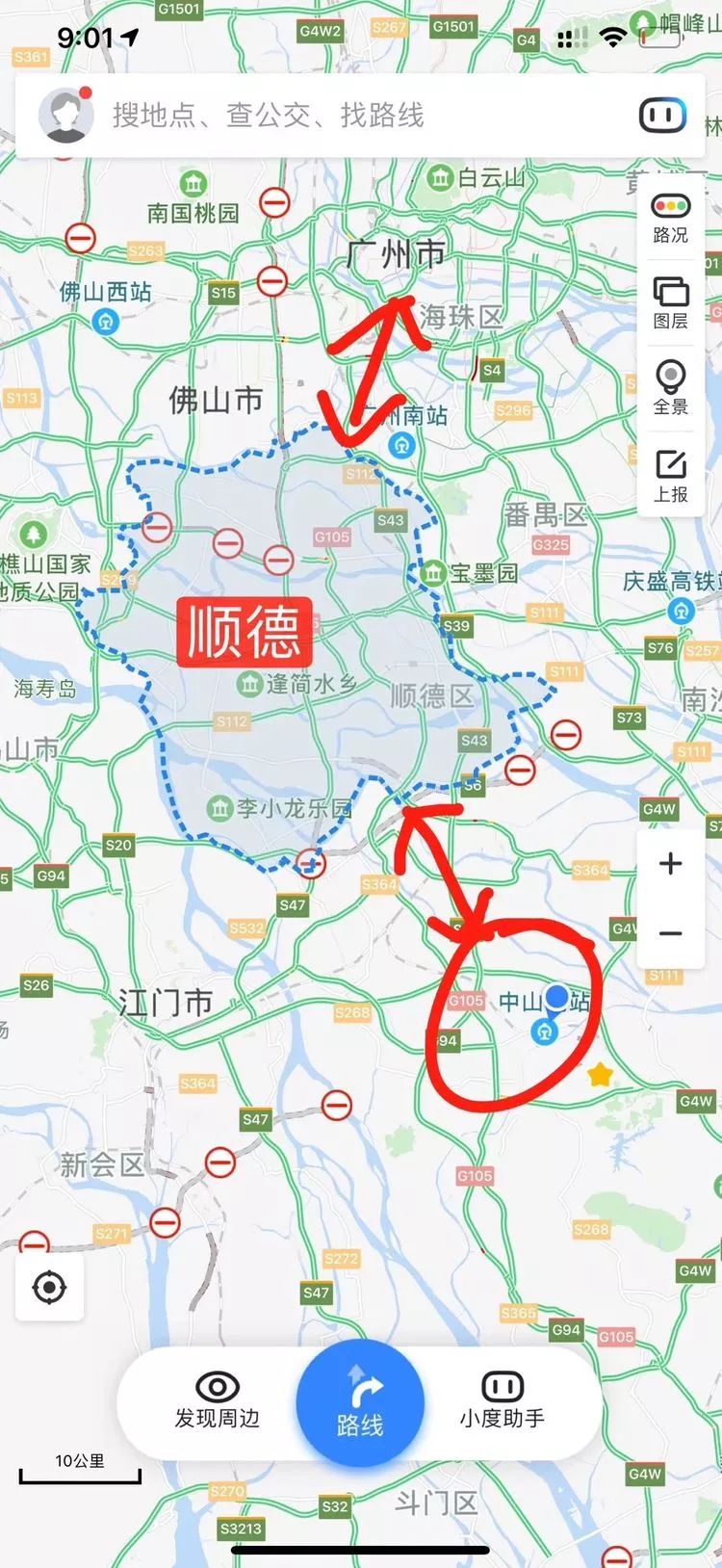This screenshot has width=722, height=1568.
Task: Toggle the 路况 traffic layer
Action: [670, 219]
